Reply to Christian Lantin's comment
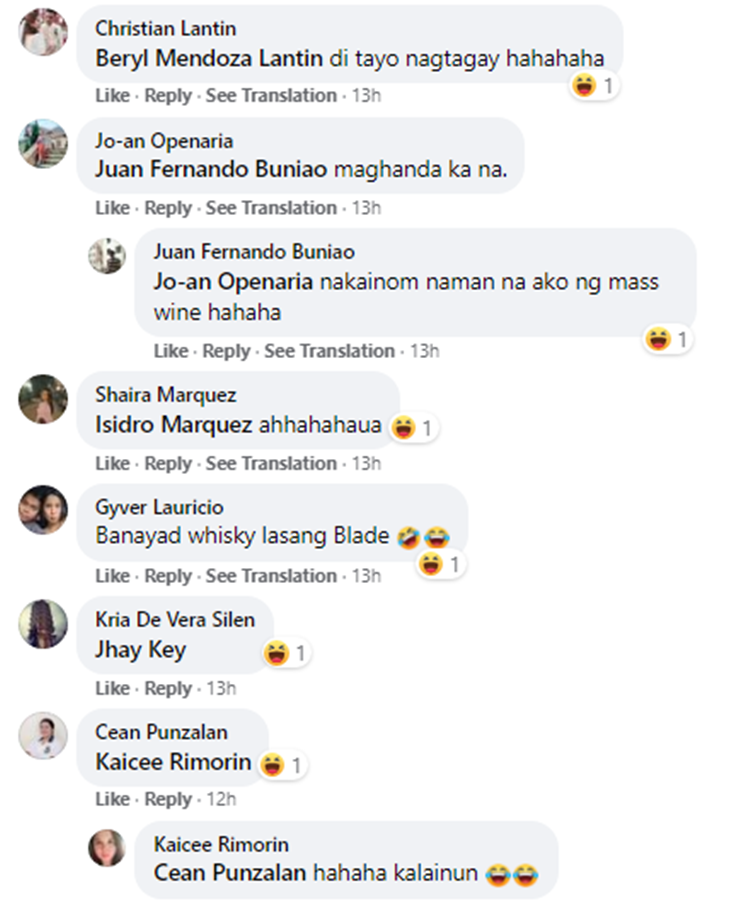The image size is (750, 903). tap(167, 96)
